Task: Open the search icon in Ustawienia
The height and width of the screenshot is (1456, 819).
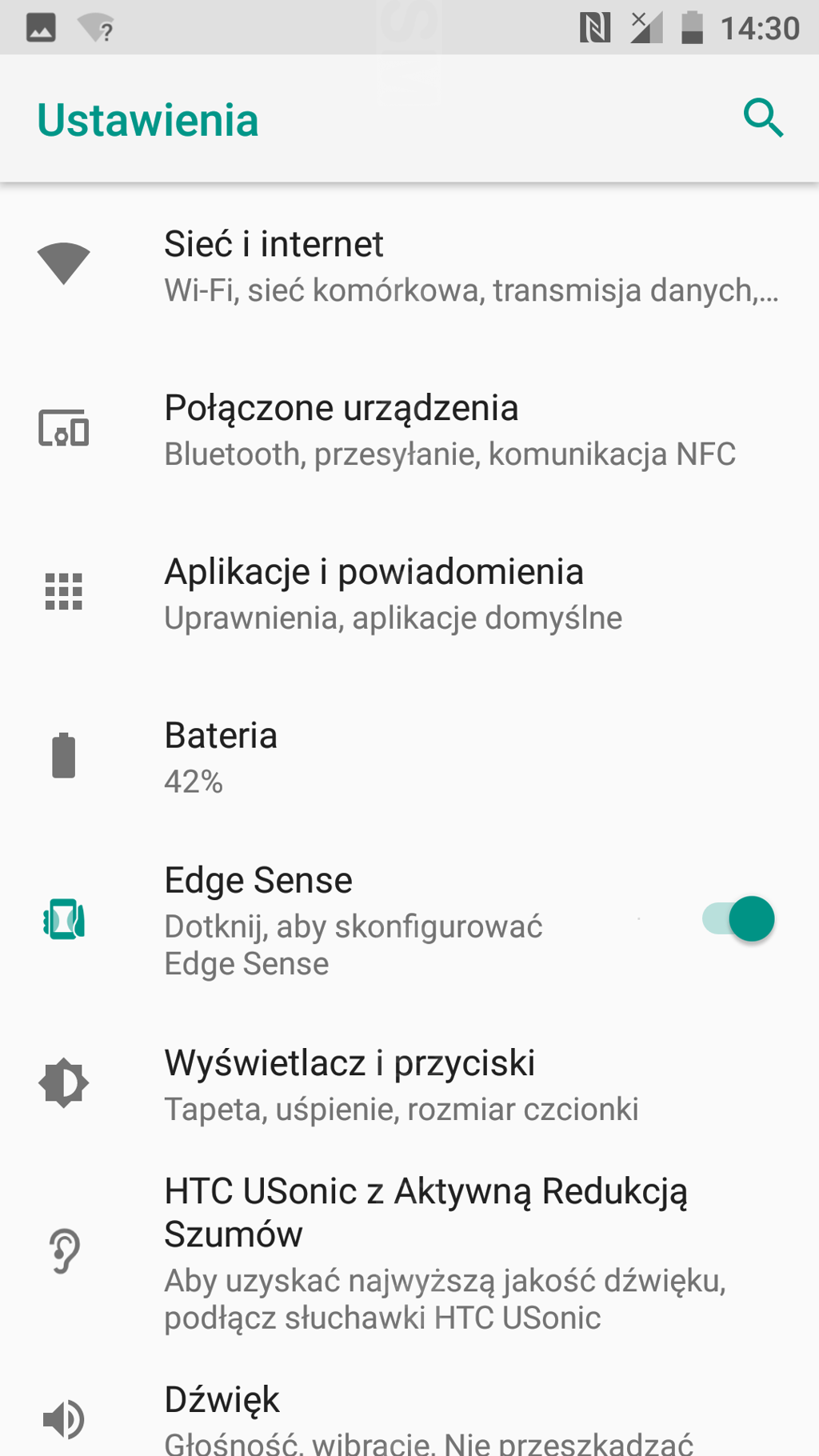Action: click(763, 119)
